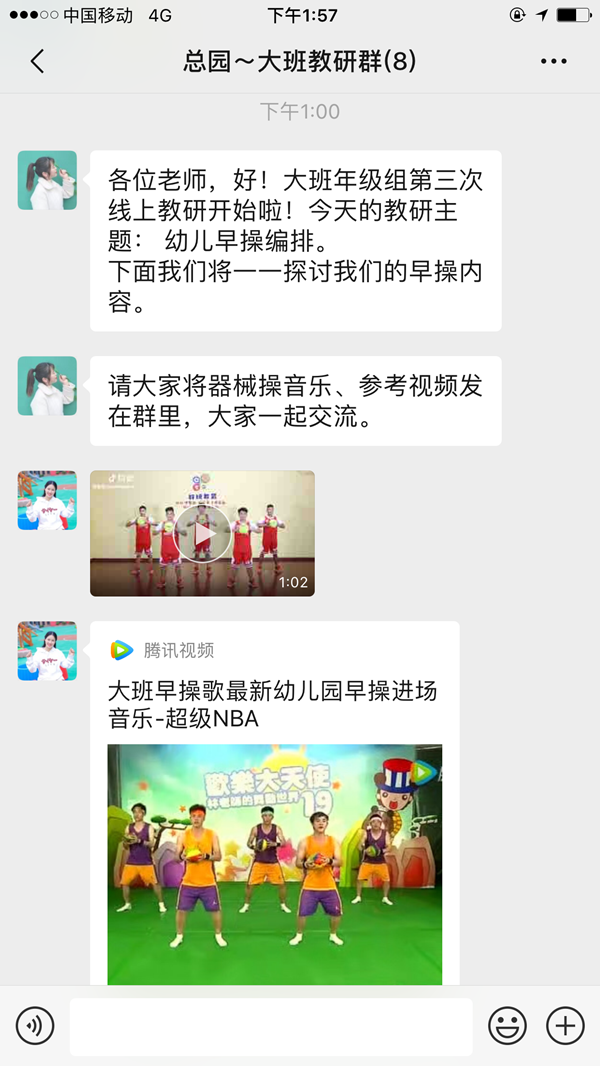Tap the message text field
Viewport: 600px width, 1066px height.
coord(270,1026)
